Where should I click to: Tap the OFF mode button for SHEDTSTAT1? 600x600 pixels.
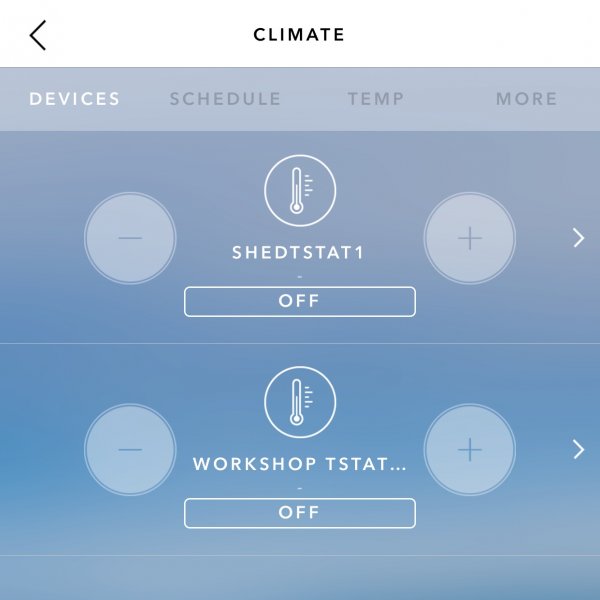coord(299,301)
